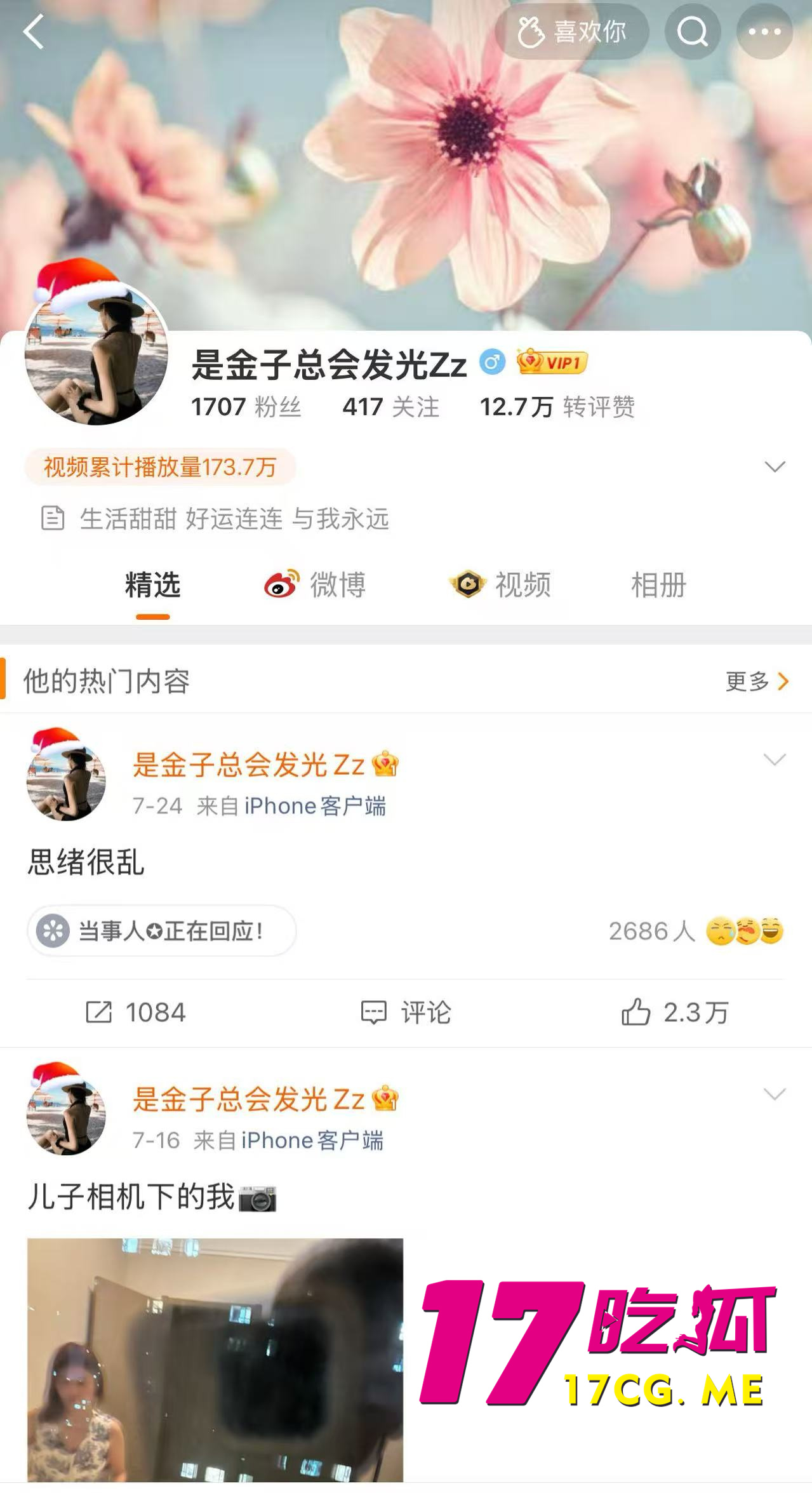Go back using the top-left arrow
The height and width of the screenshot is (1493, 812).
(34, 32)
